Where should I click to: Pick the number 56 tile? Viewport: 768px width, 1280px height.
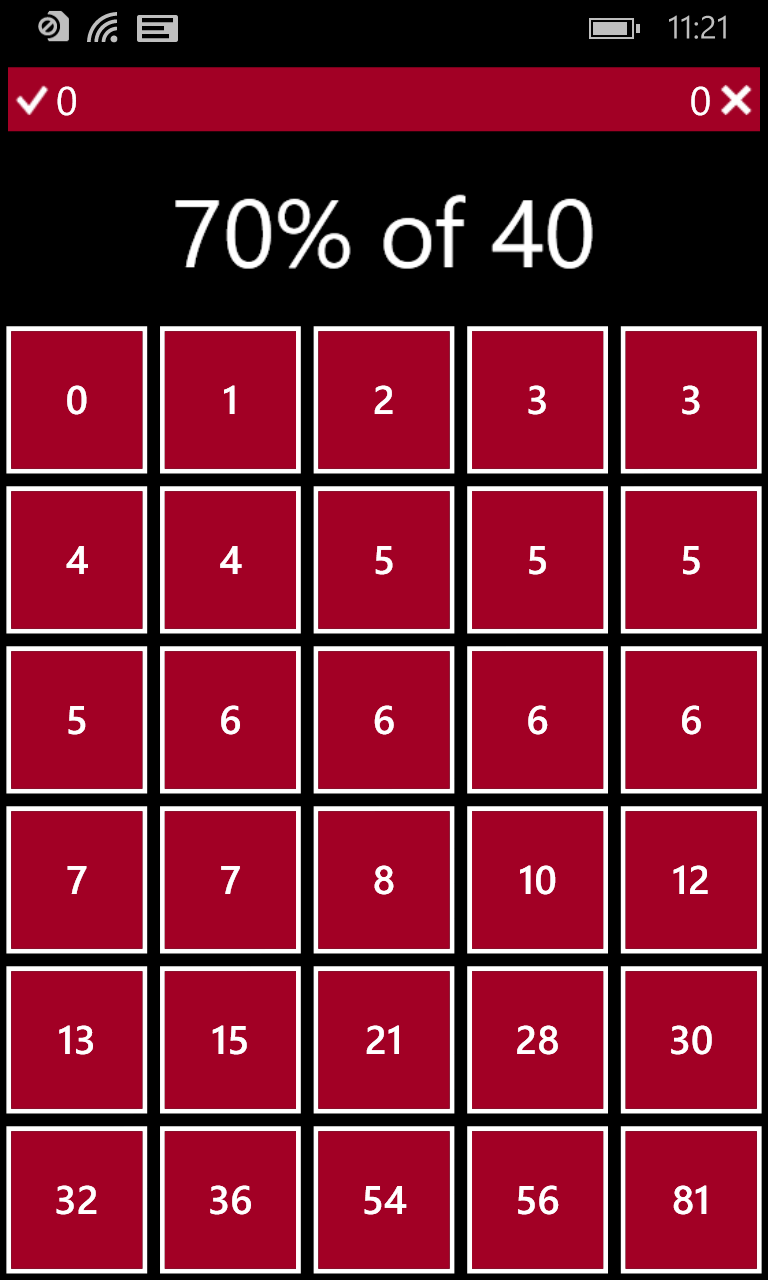[x=538, y=1200]
